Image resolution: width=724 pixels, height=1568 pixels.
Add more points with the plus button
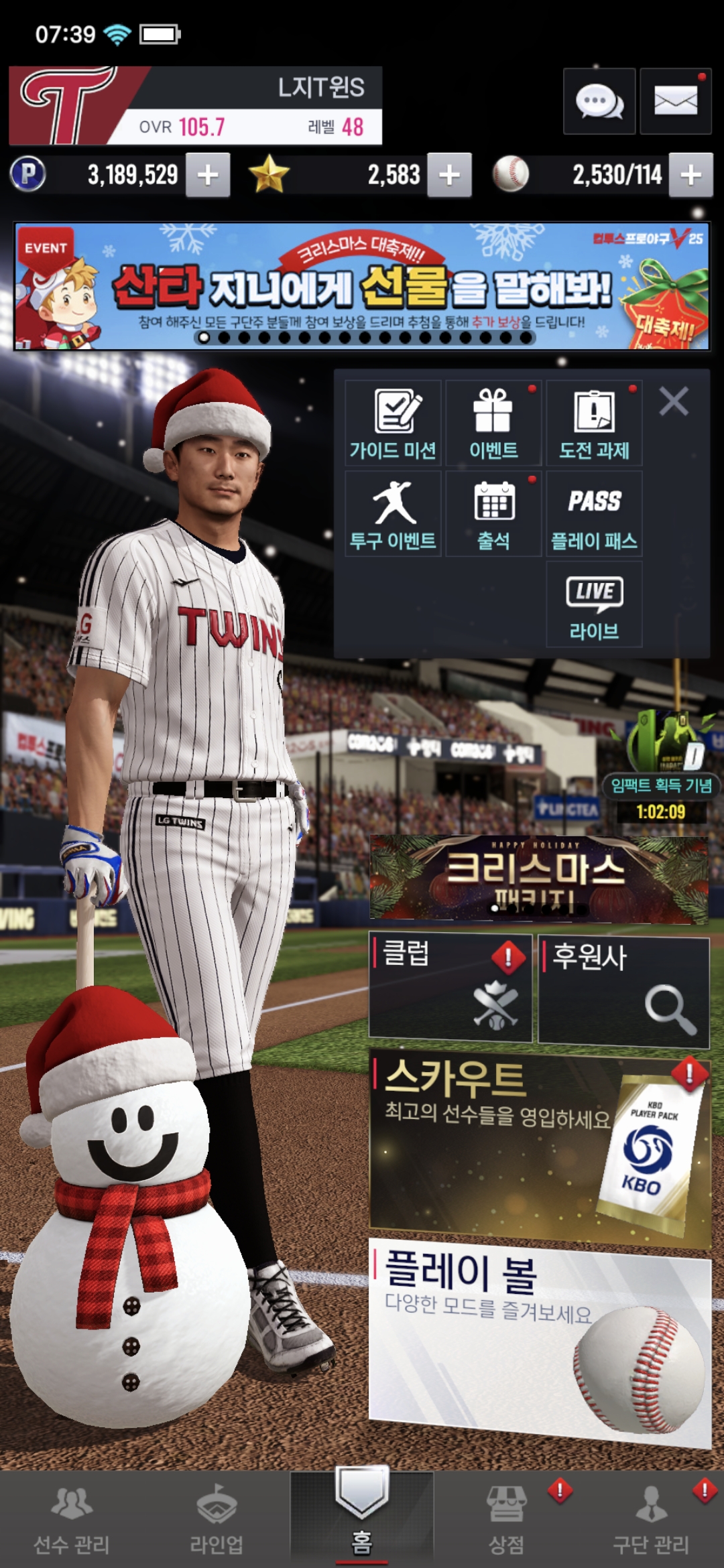(x=208, y=175)
